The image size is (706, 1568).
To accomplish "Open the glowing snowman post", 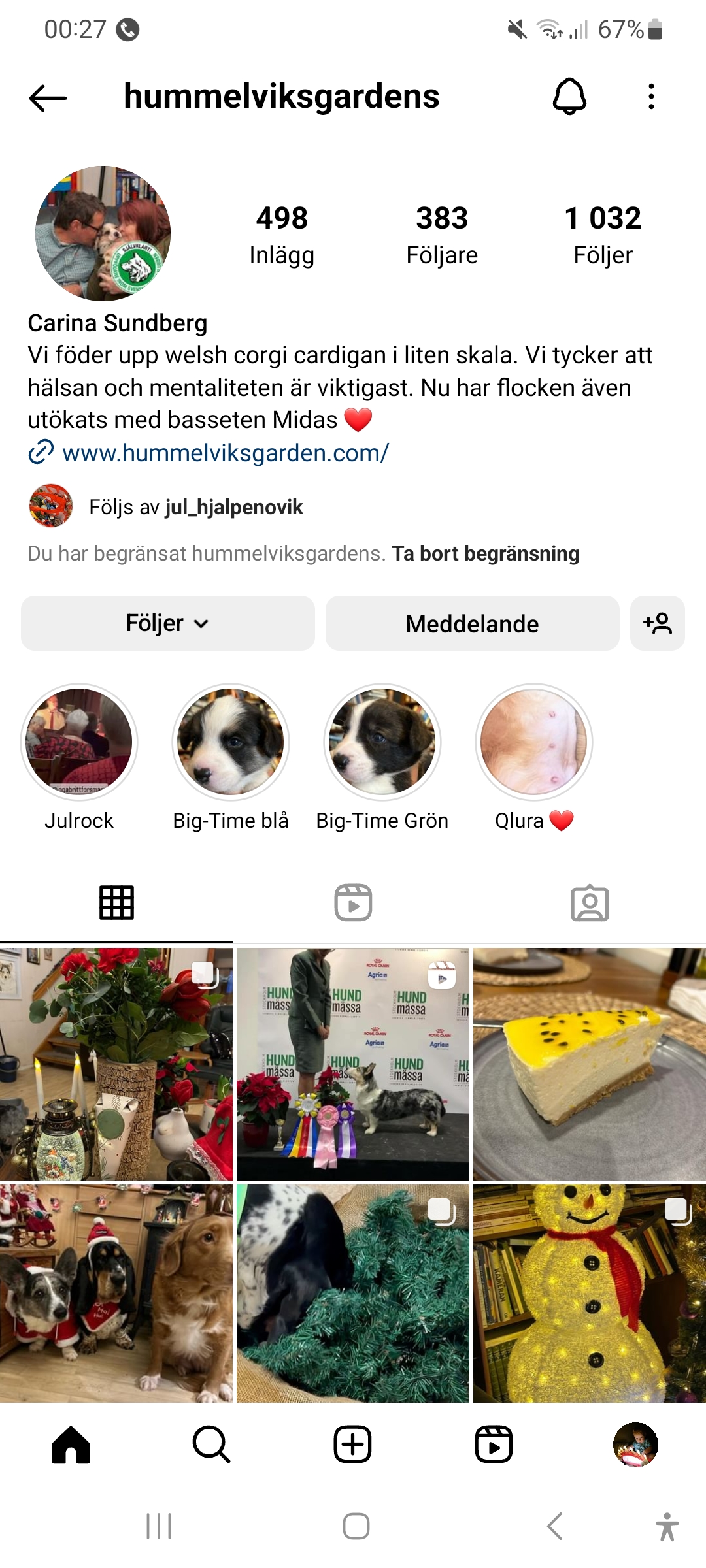I will pos(590,1294).
